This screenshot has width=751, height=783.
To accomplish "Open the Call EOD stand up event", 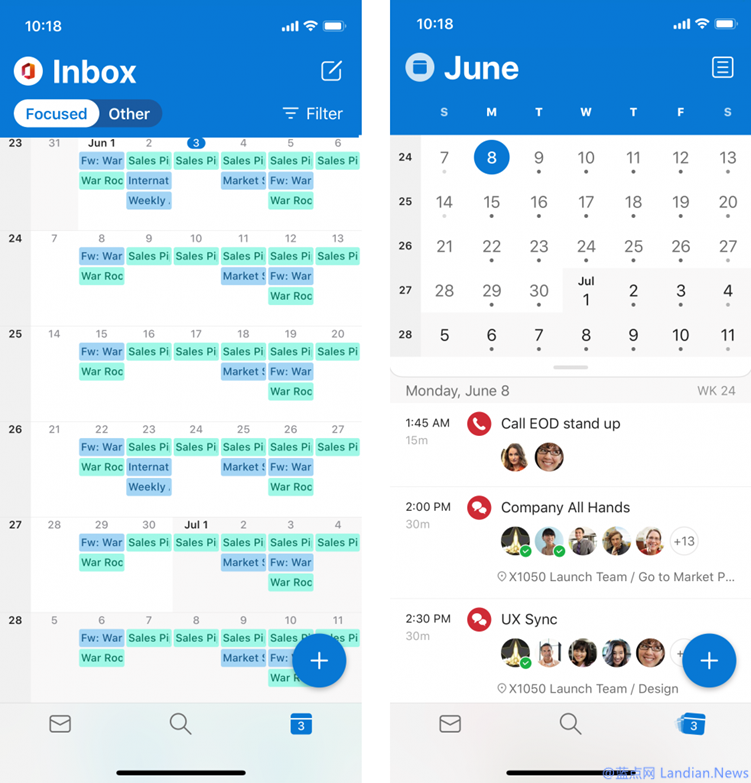I will (560, 424).
